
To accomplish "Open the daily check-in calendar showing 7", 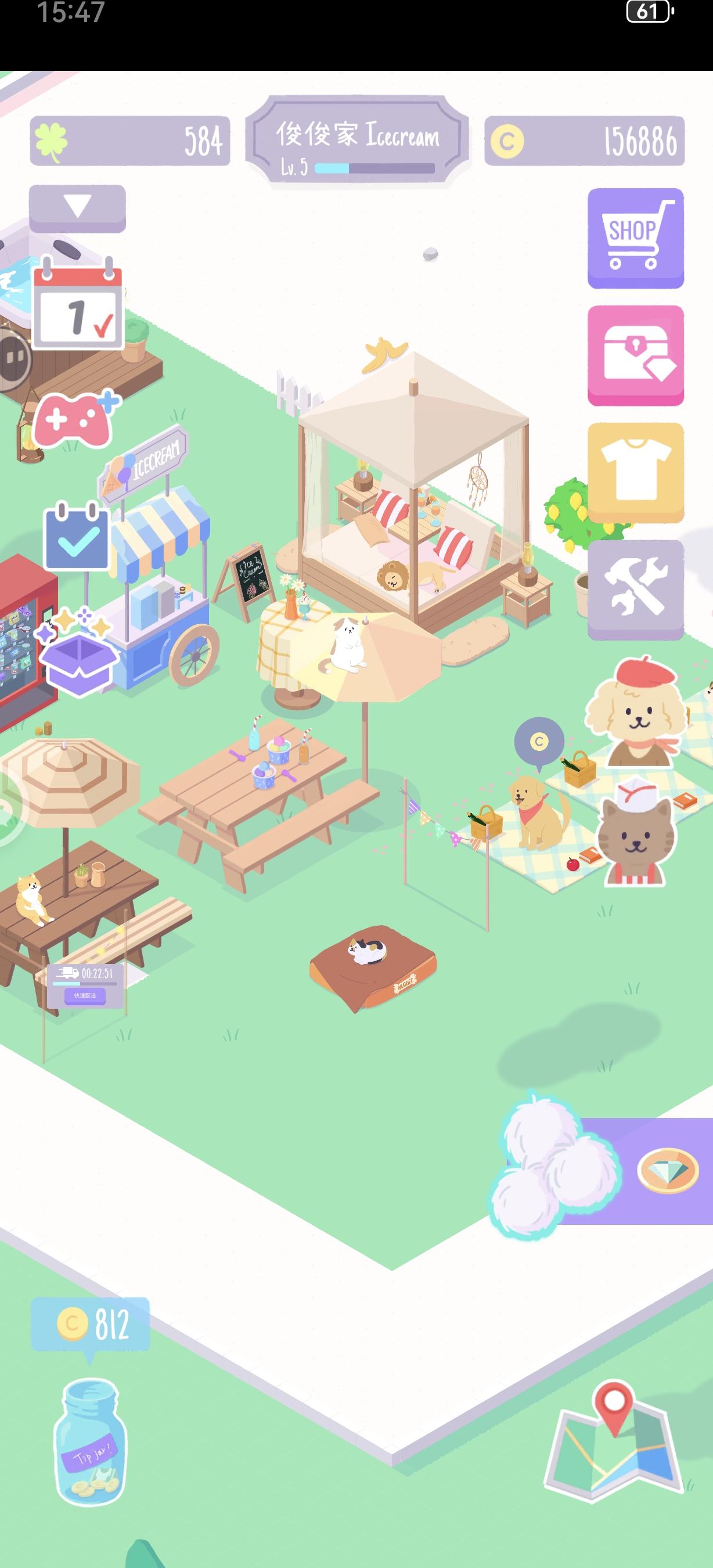I will [x=78, y=304].
